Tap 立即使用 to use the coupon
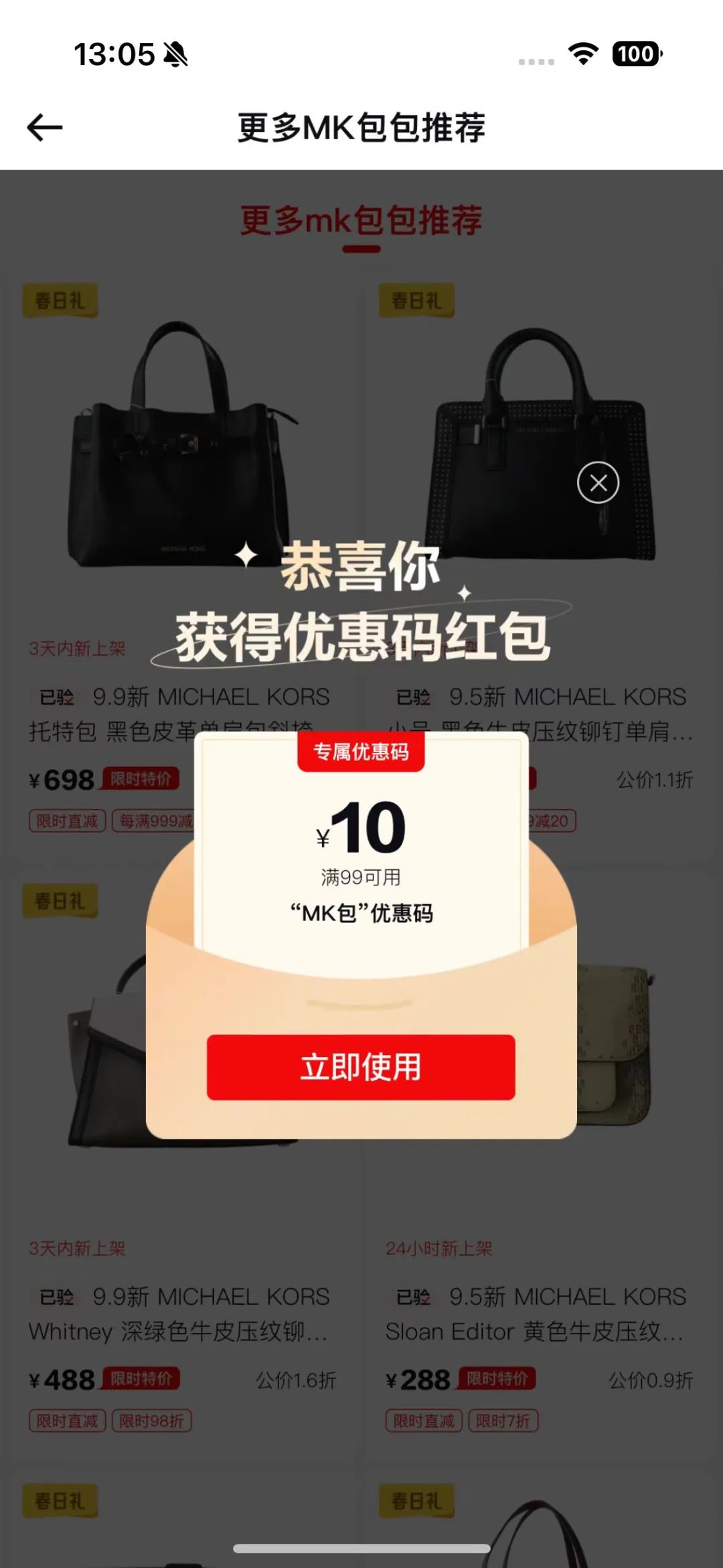 tap(361, 1066)
